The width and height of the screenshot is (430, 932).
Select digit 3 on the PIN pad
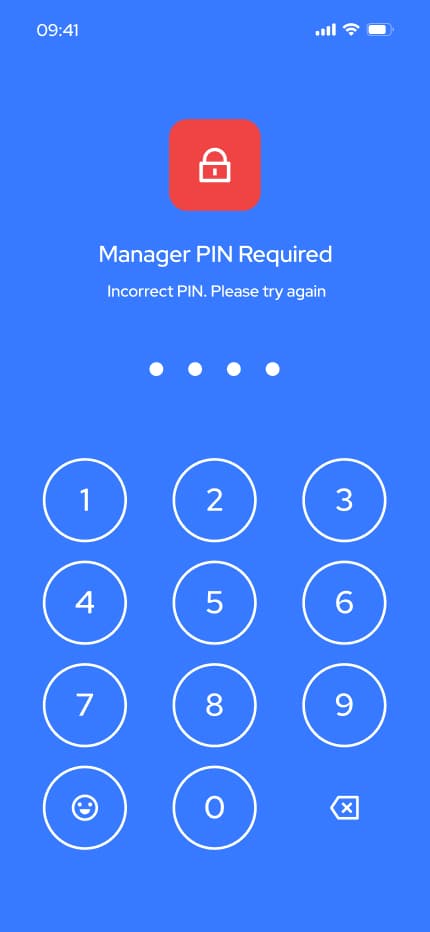tap(344, 500)
